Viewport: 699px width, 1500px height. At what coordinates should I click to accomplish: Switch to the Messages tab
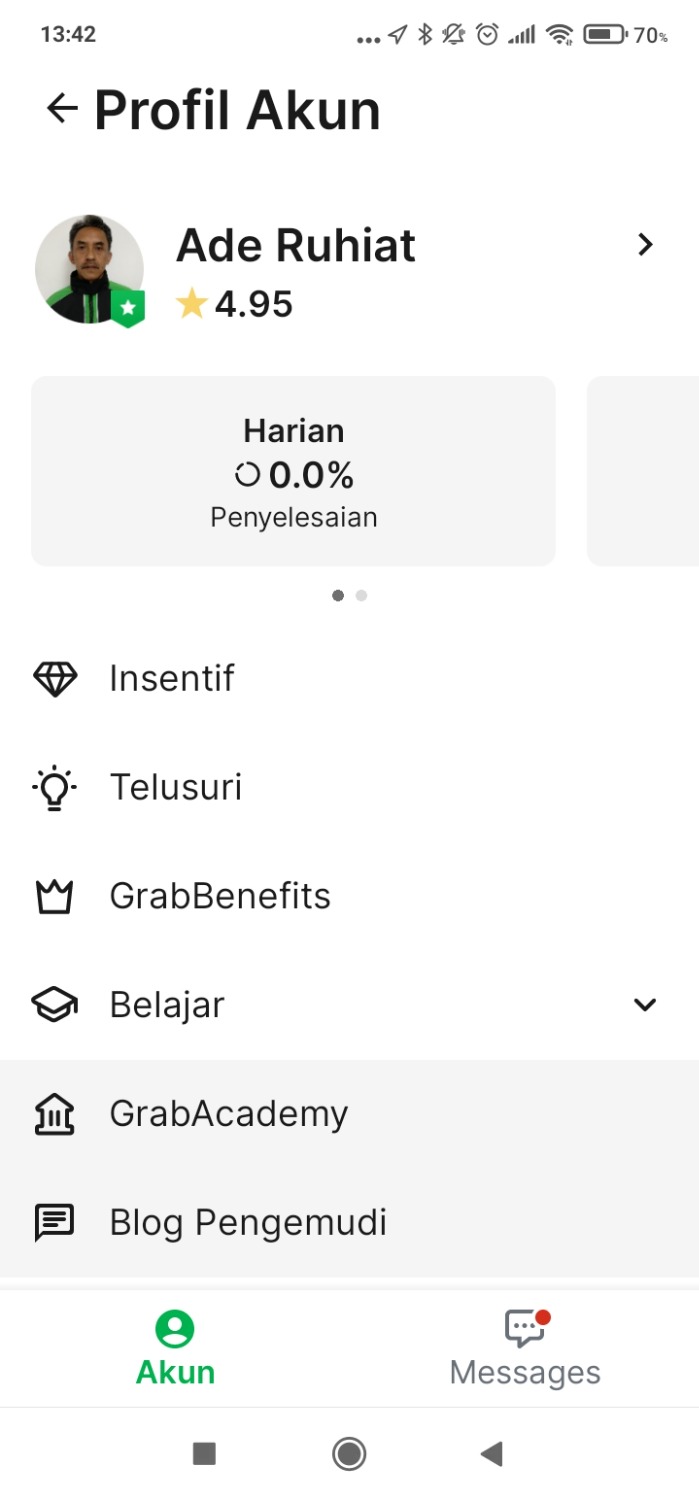click(x=525, y=1348)
